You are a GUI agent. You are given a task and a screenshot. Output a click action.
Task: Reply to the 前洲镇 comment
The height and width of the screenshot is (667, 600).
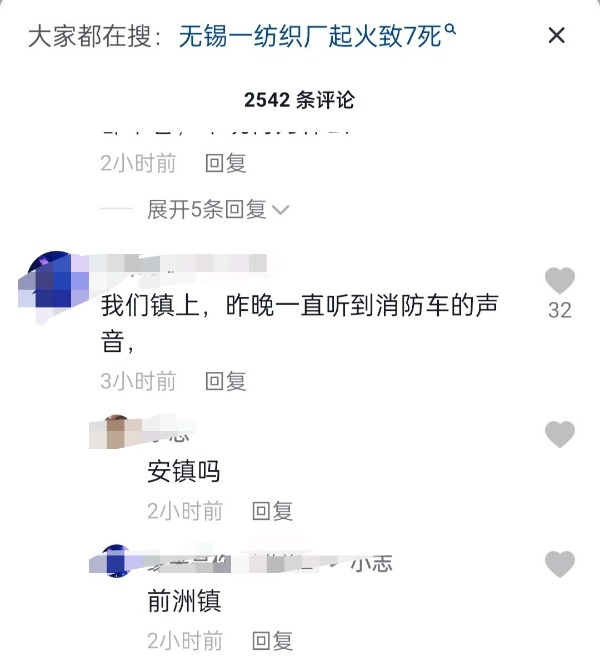coord(272,641)
